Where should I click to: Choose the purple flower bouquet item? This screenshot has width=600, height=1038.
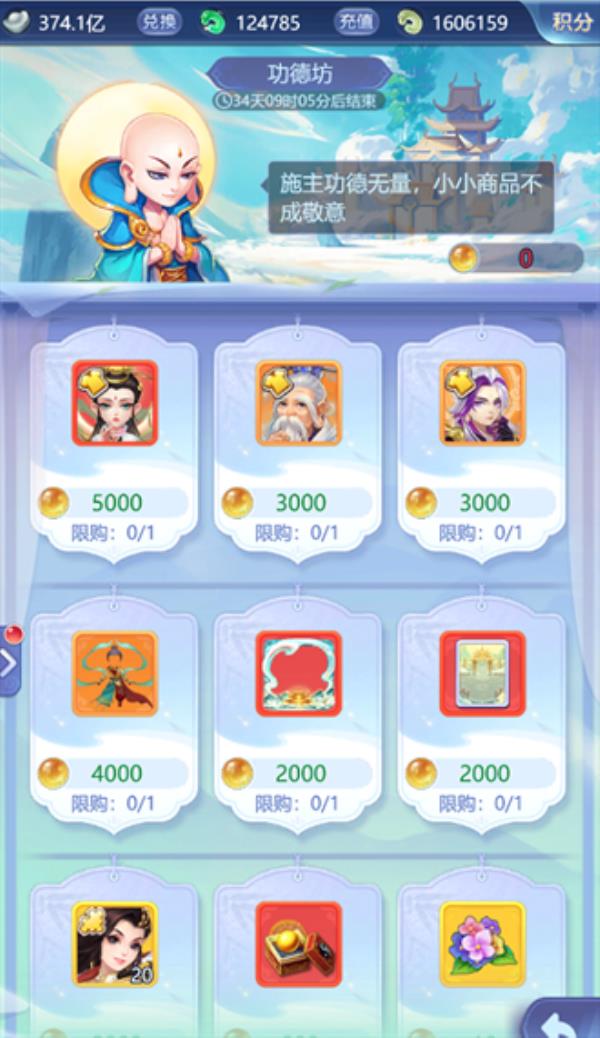pos(482,943)
